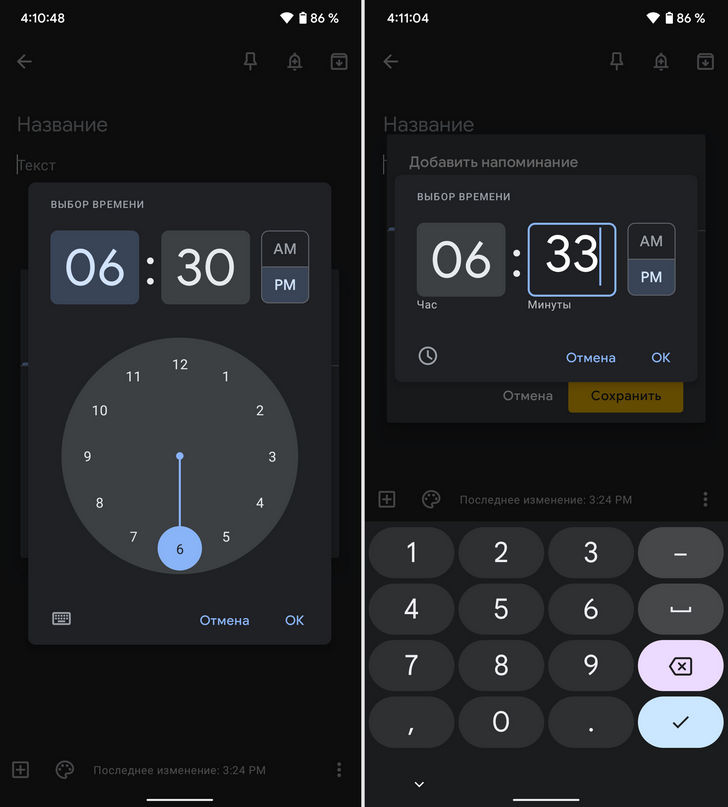Delete a digit with the backspace key
The height and width of the screenshot is (807, 728).
point(680,666)
